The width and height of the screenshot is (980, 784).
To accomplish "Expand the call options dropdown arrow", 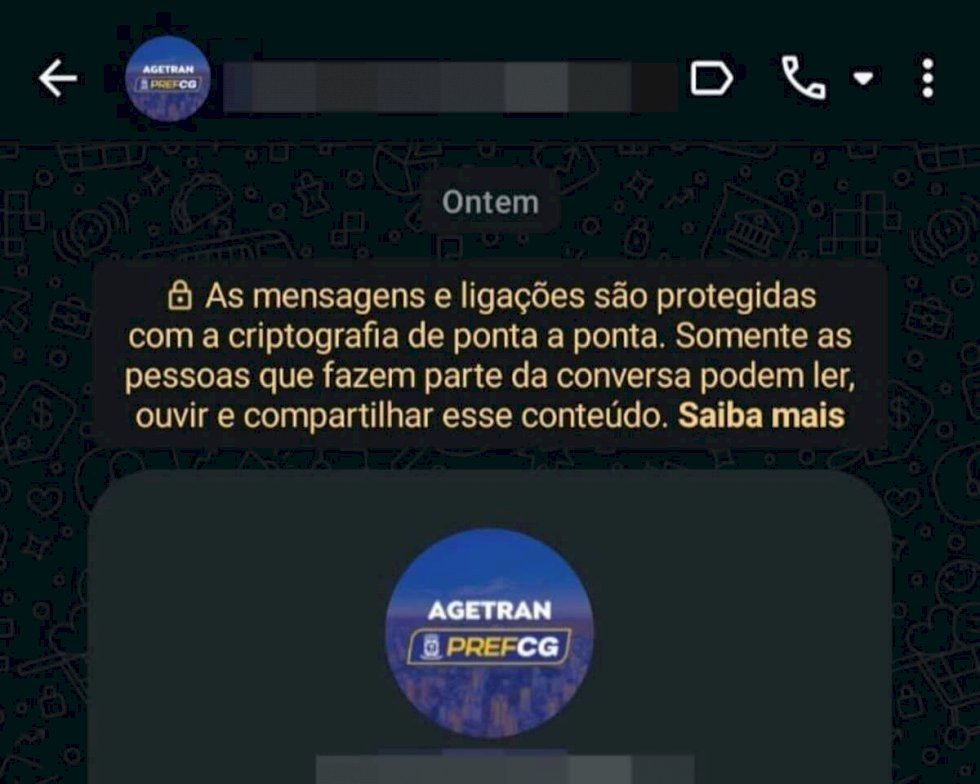I will tap(863, 79).
